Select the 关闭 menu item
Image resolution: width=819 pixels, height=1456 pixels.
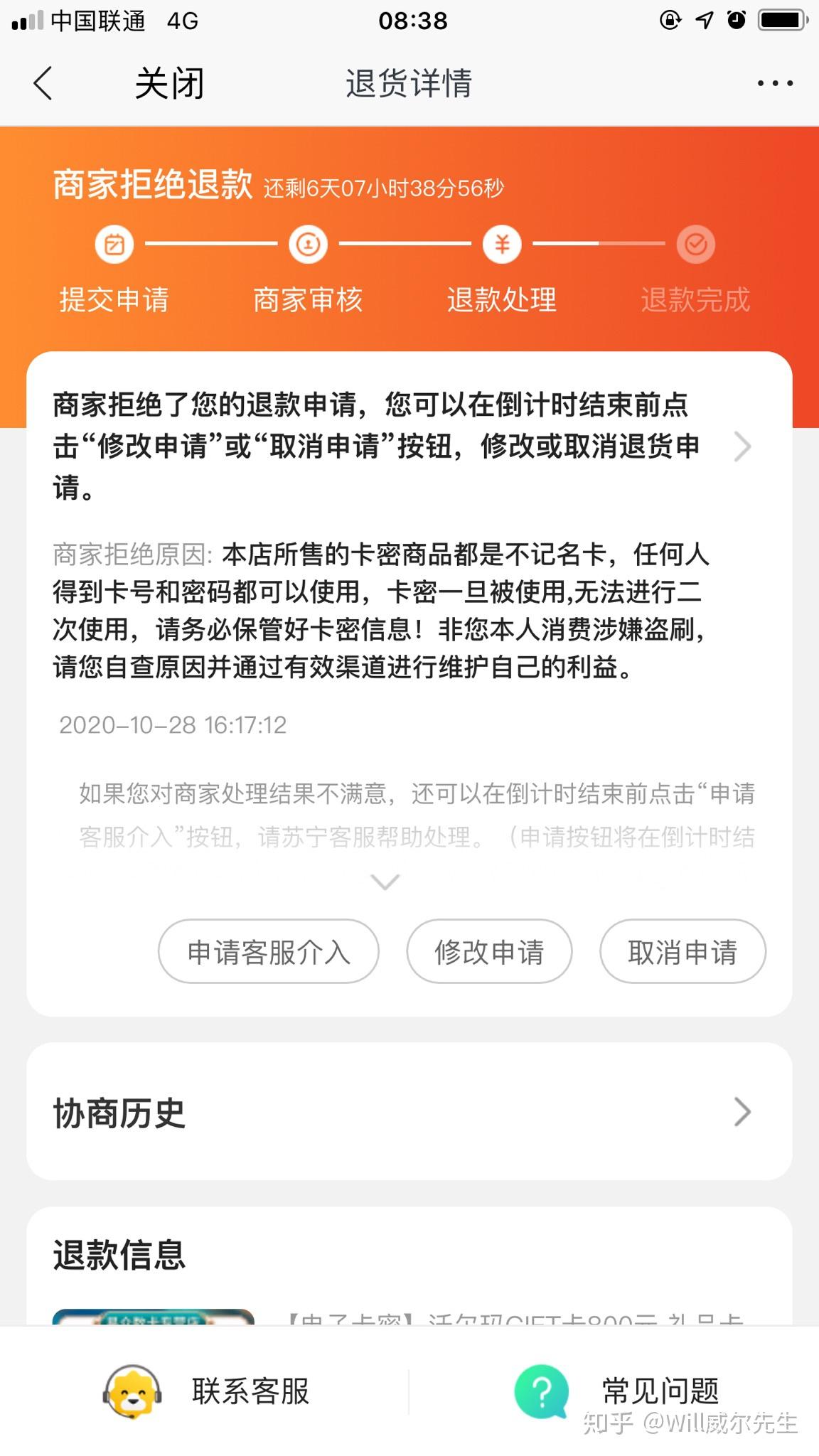170,82
